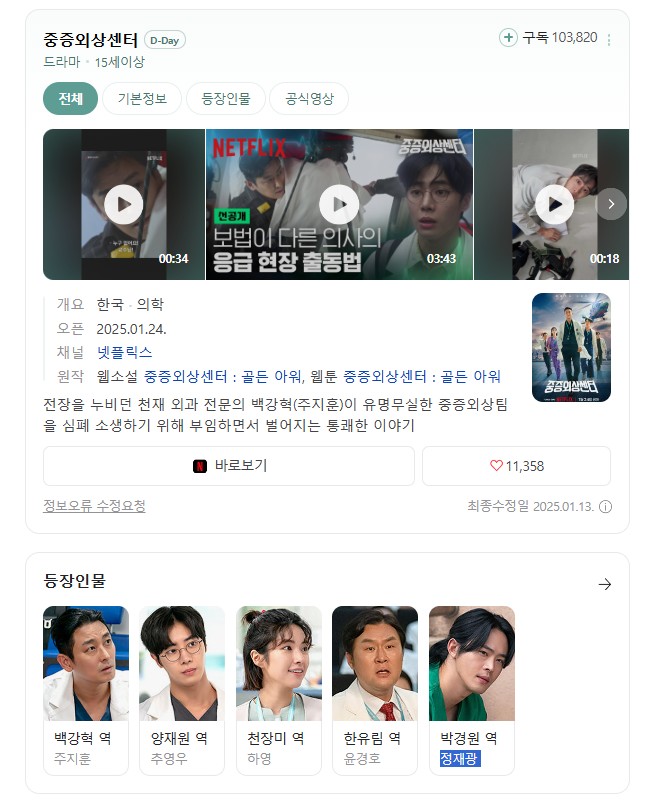This screenshot has height=806, width=651.
Task: Play the 00:34 video clip
Action: [123, 205]
